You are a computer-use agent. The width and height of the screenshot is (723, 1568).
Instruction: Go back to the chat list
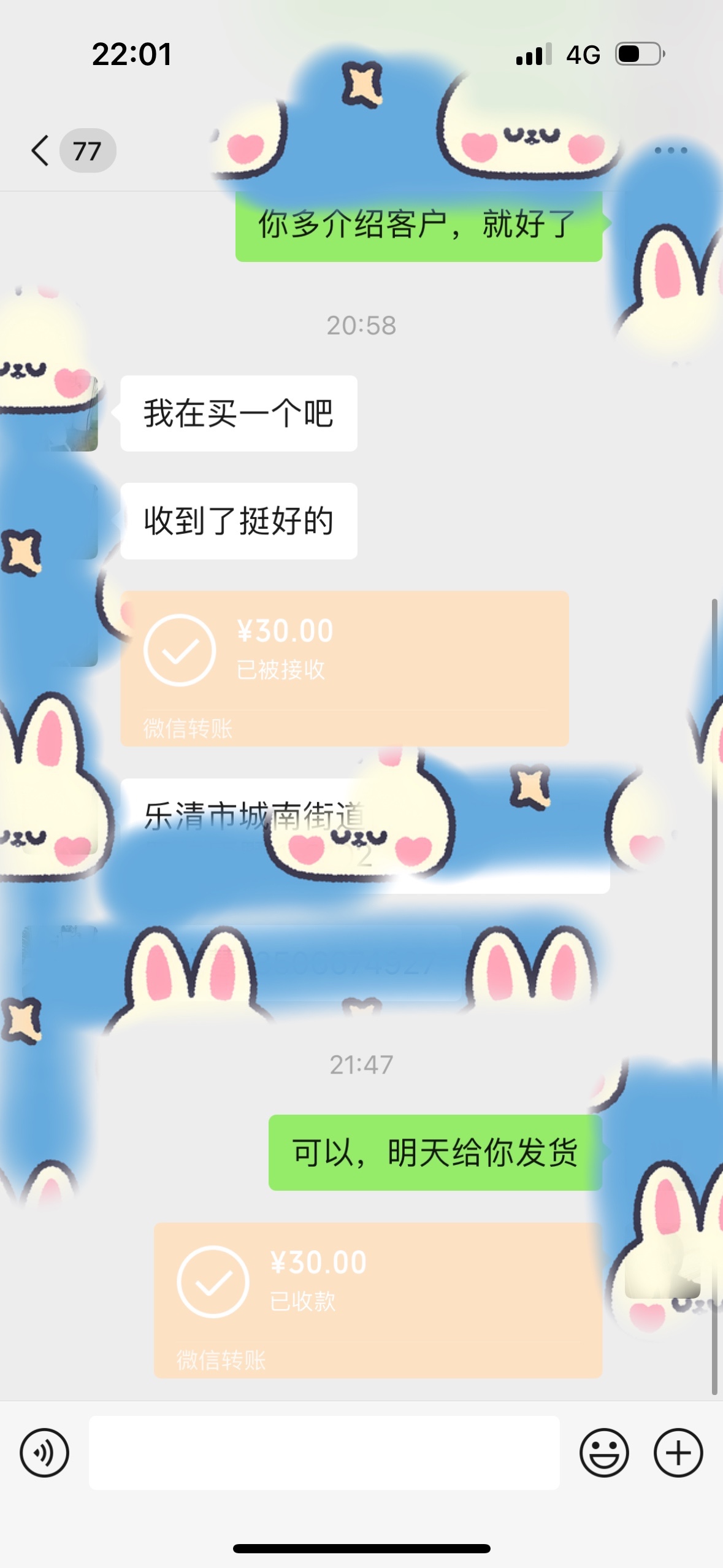[x=42, y=151]
